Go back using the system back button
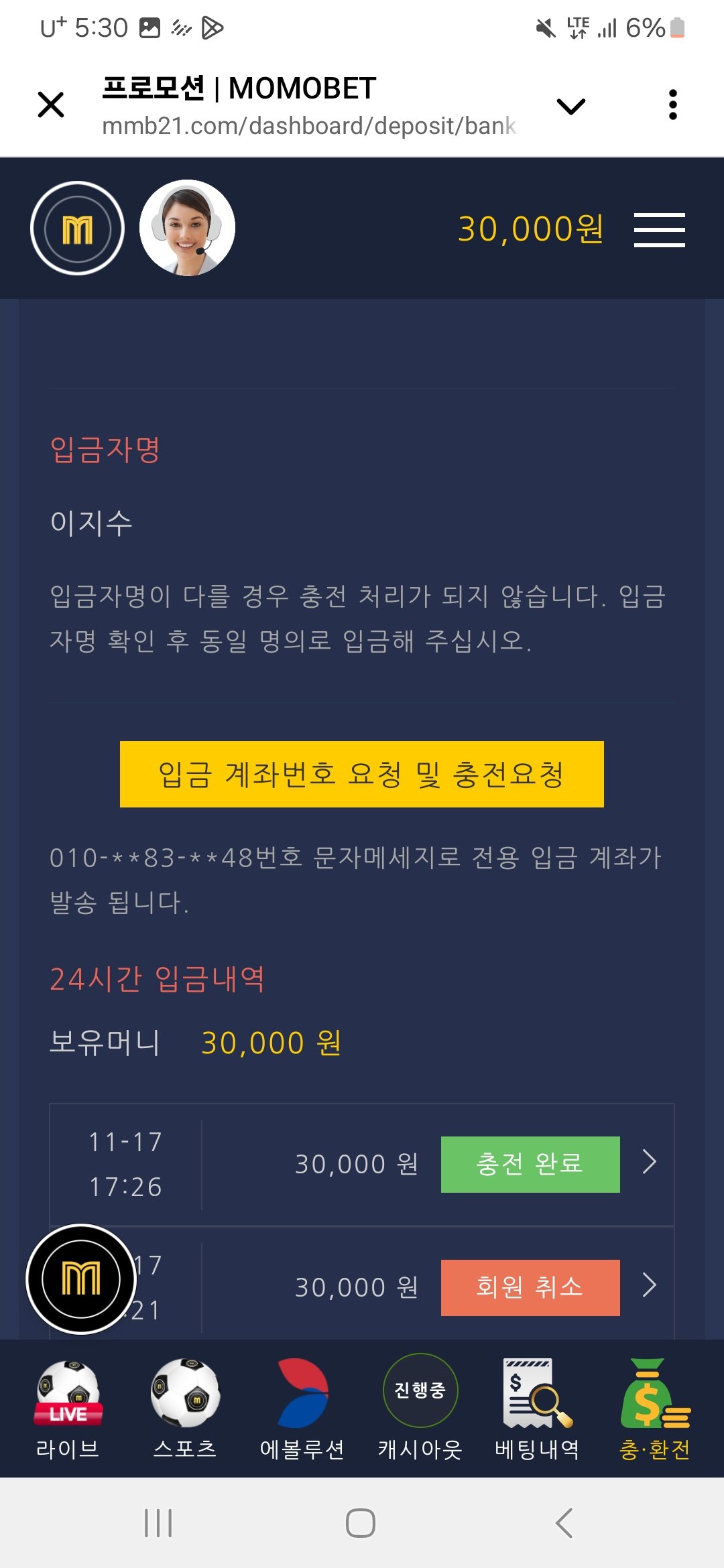This screenshot has height=1568, width=724. pyautogui.click(x=564, y=1523)
